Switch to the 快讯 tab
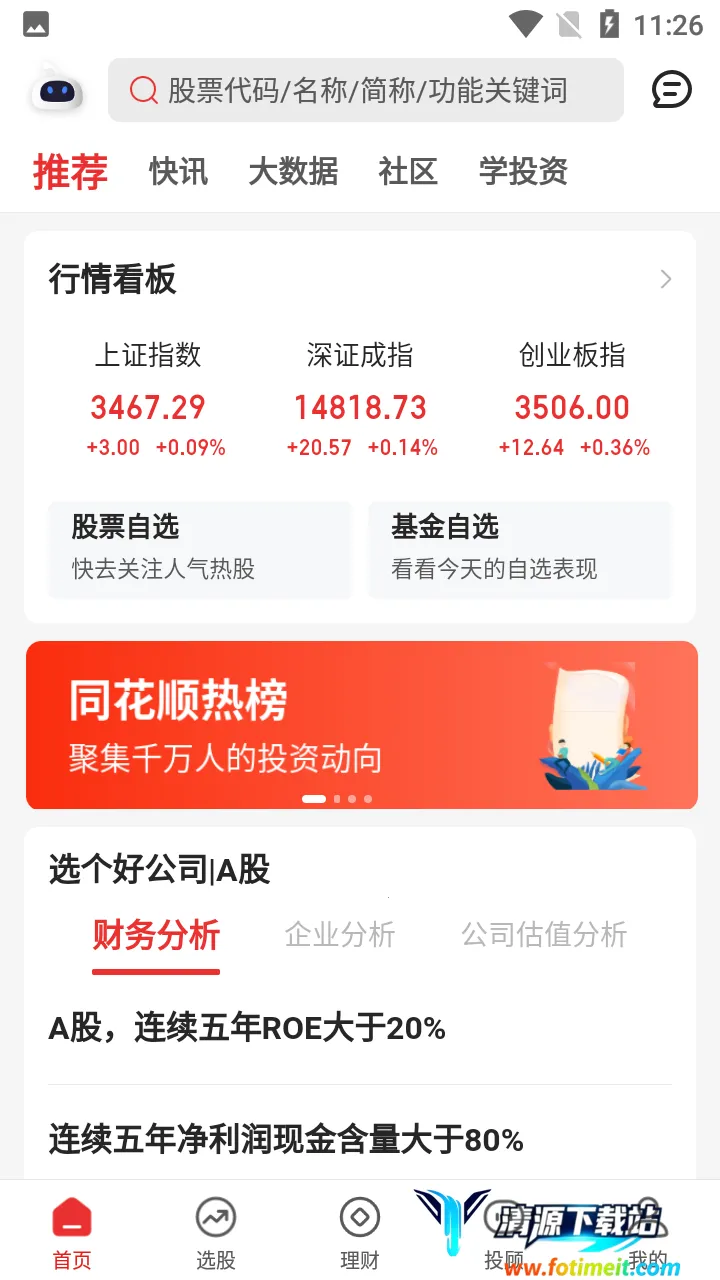 [178, 171]
